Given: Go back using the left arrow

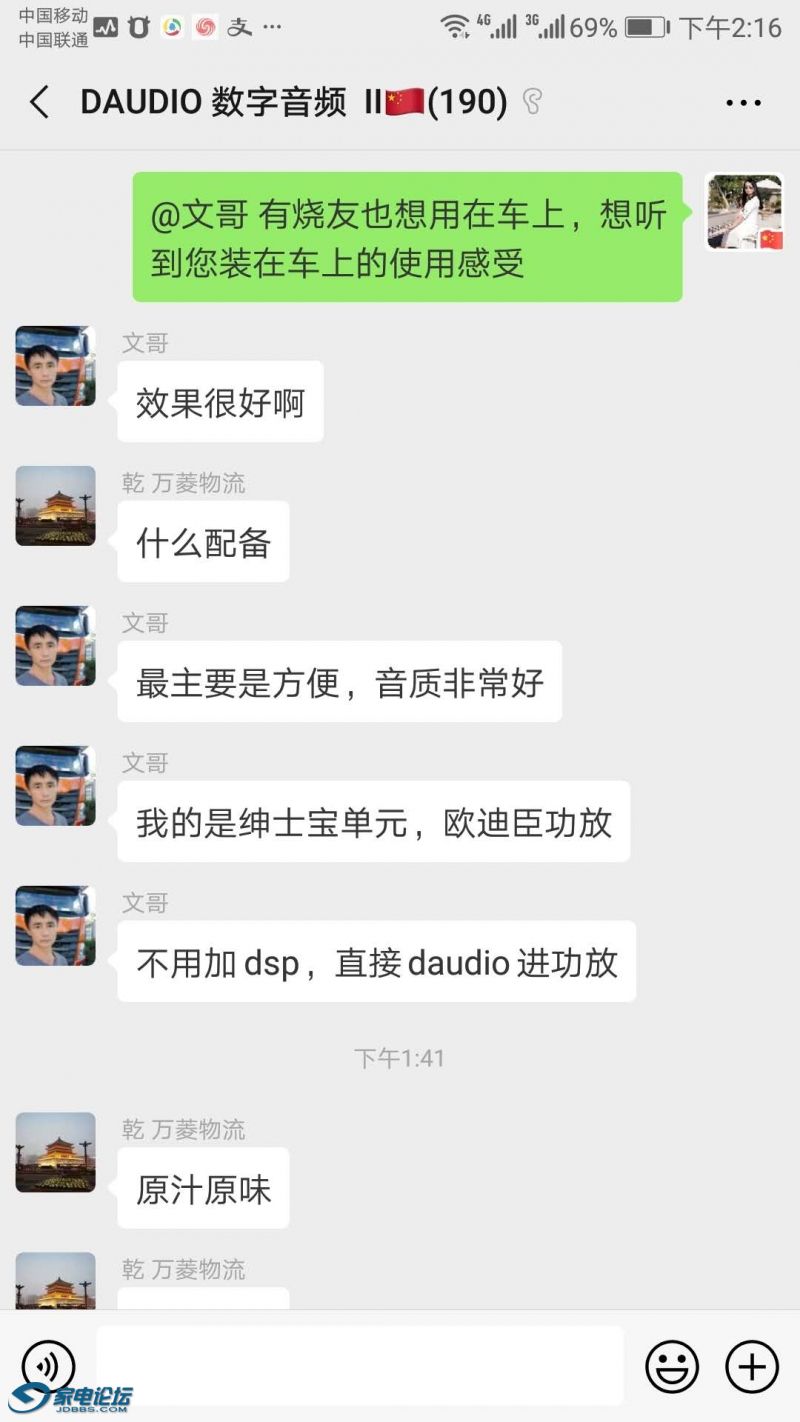Looking at the screenshot, I should (x=38, y=102).
